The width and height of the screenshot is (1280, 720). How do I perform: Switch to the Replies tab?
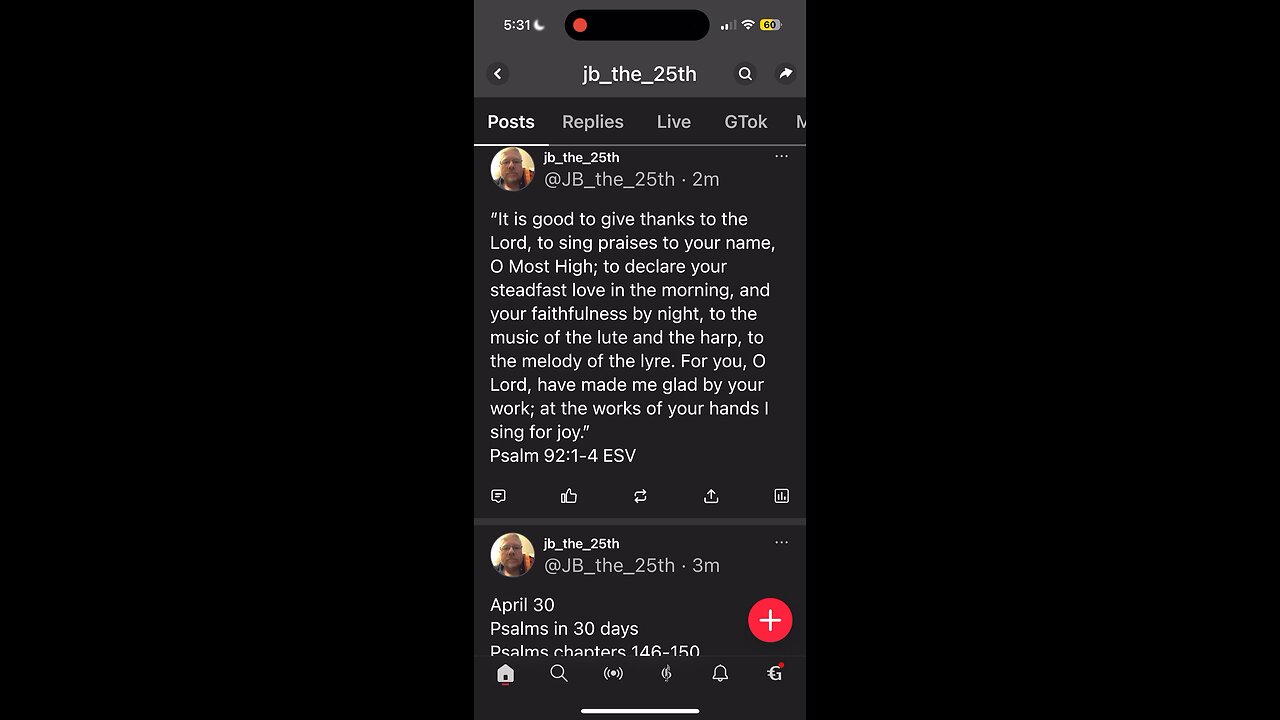tap(592, 122)
